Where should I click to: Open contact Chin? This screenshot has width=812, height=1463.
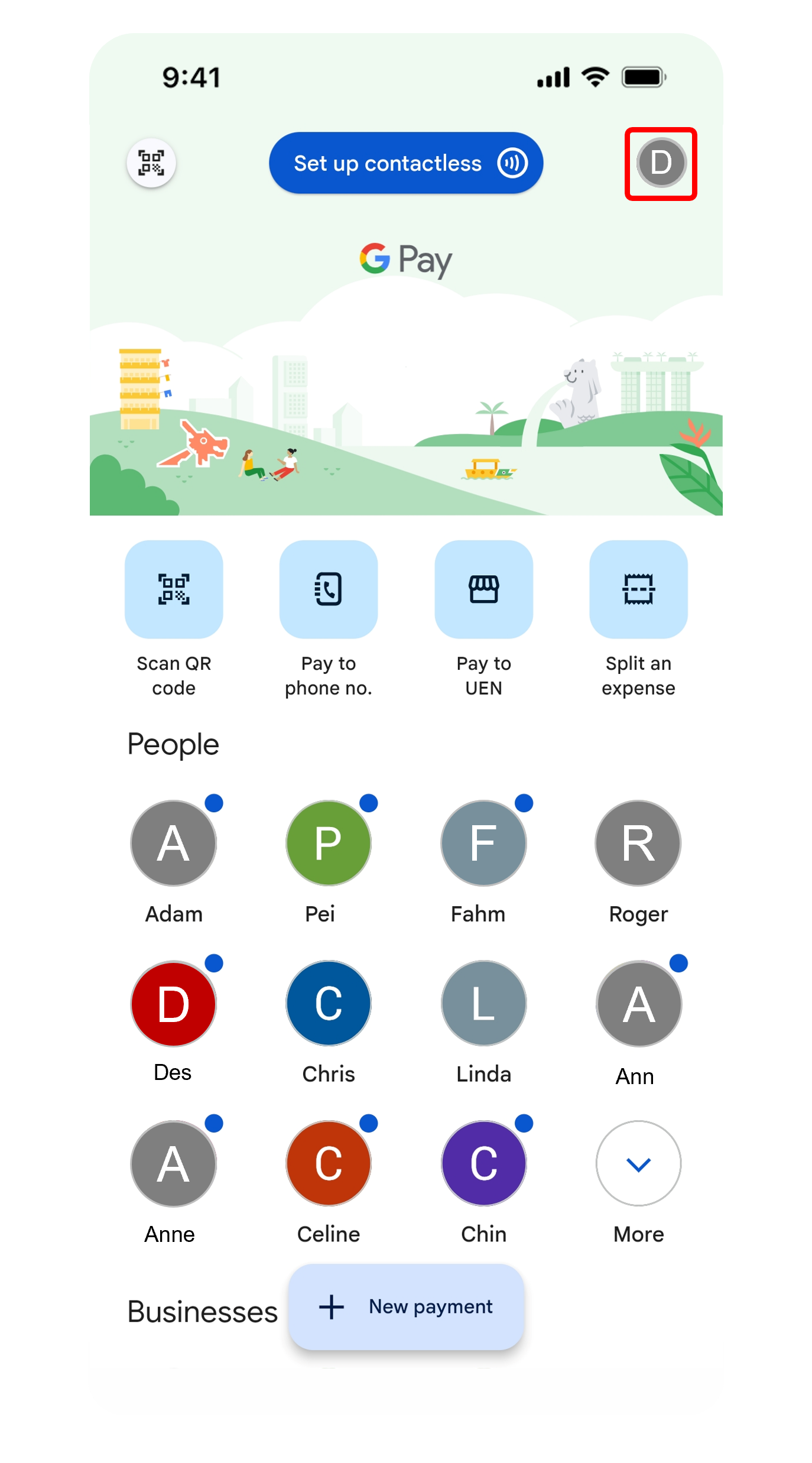click(x=483, y=1163)
